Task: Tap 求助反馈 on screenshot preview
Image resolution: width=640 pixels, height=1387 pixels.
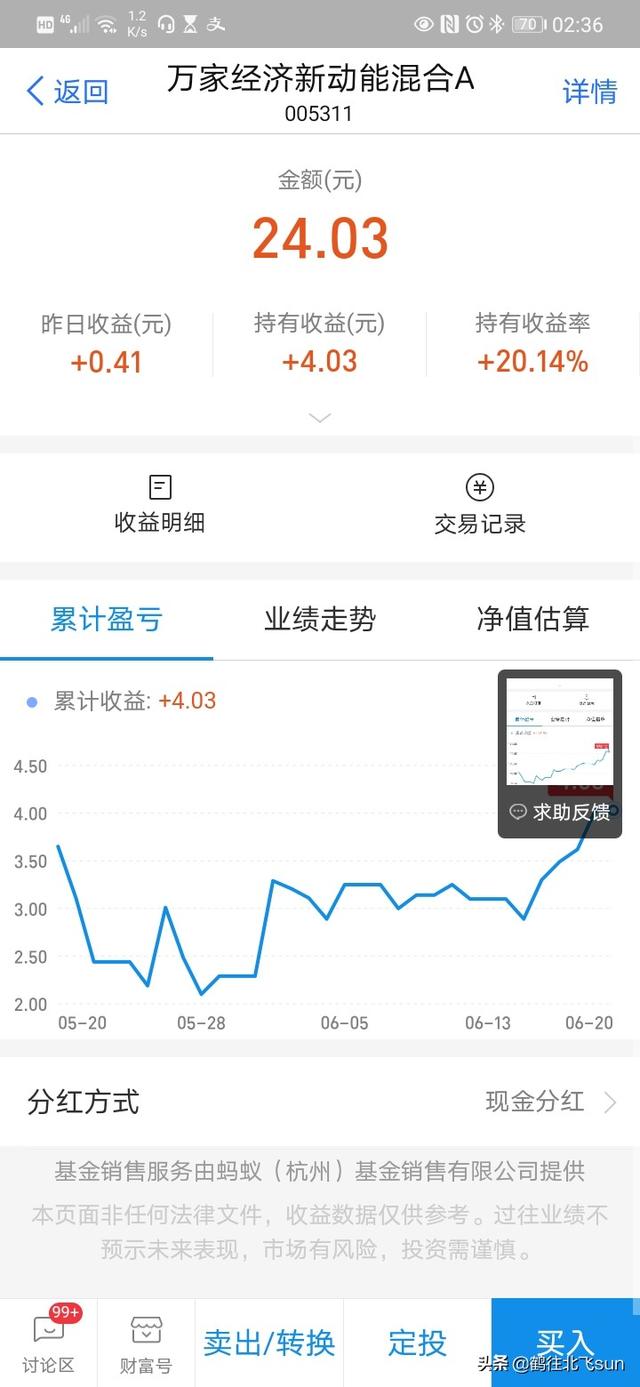Action: coord(560,812)
